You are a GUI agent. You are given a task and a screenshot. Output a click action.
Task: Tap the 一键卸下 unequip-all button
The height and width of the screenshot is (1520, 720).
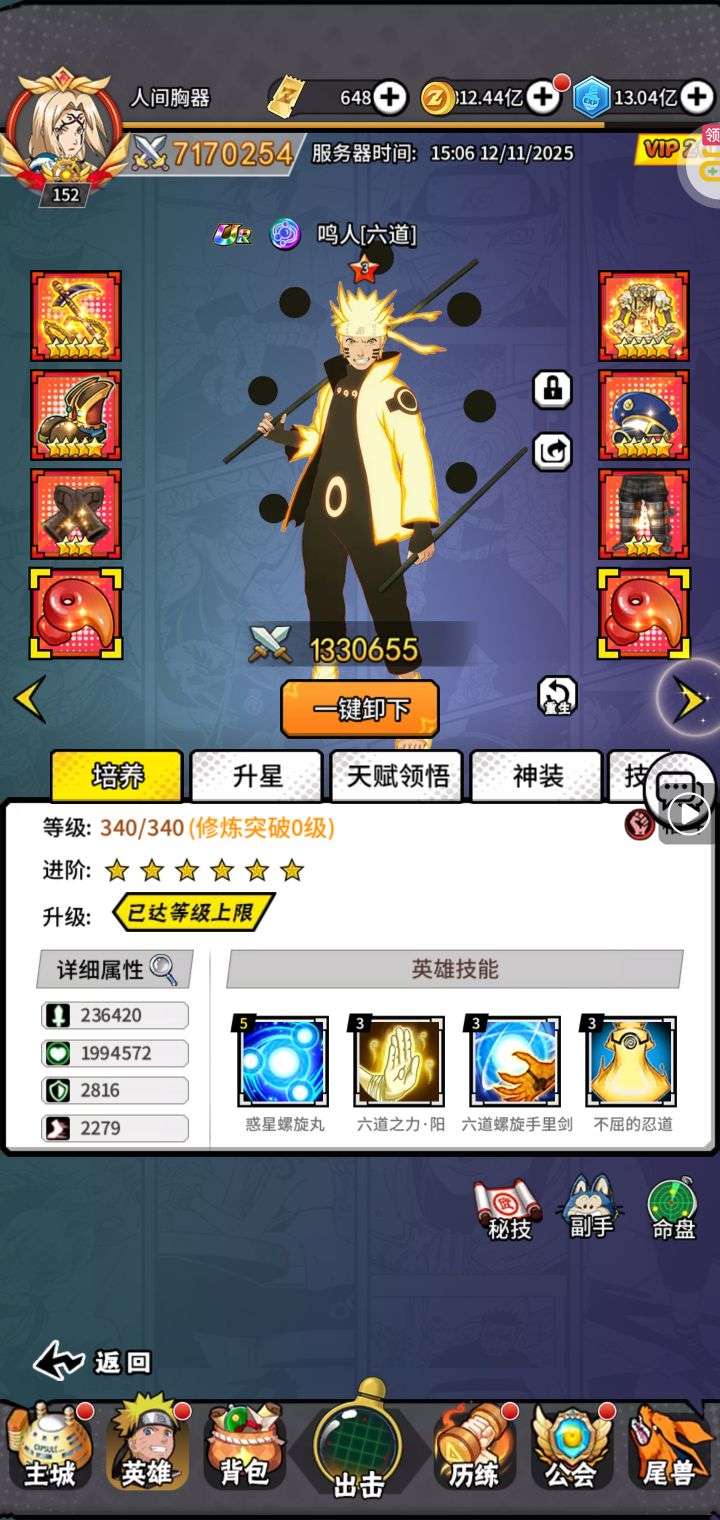[x=360, y=709]
